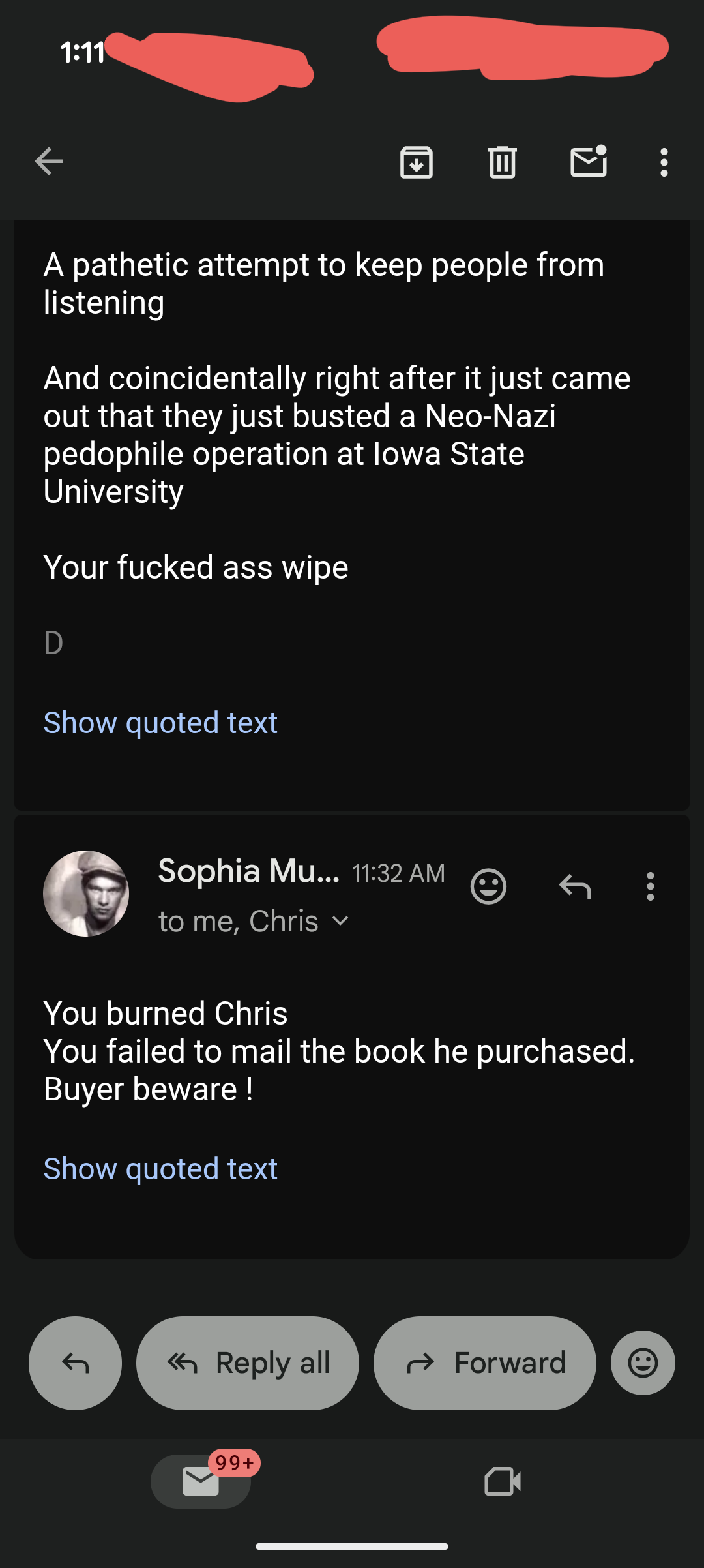The height and width of the screenshot is (1568, 704).
Task: Show quoted text under 'Buyer beware !'
Action: point(160,1169)
